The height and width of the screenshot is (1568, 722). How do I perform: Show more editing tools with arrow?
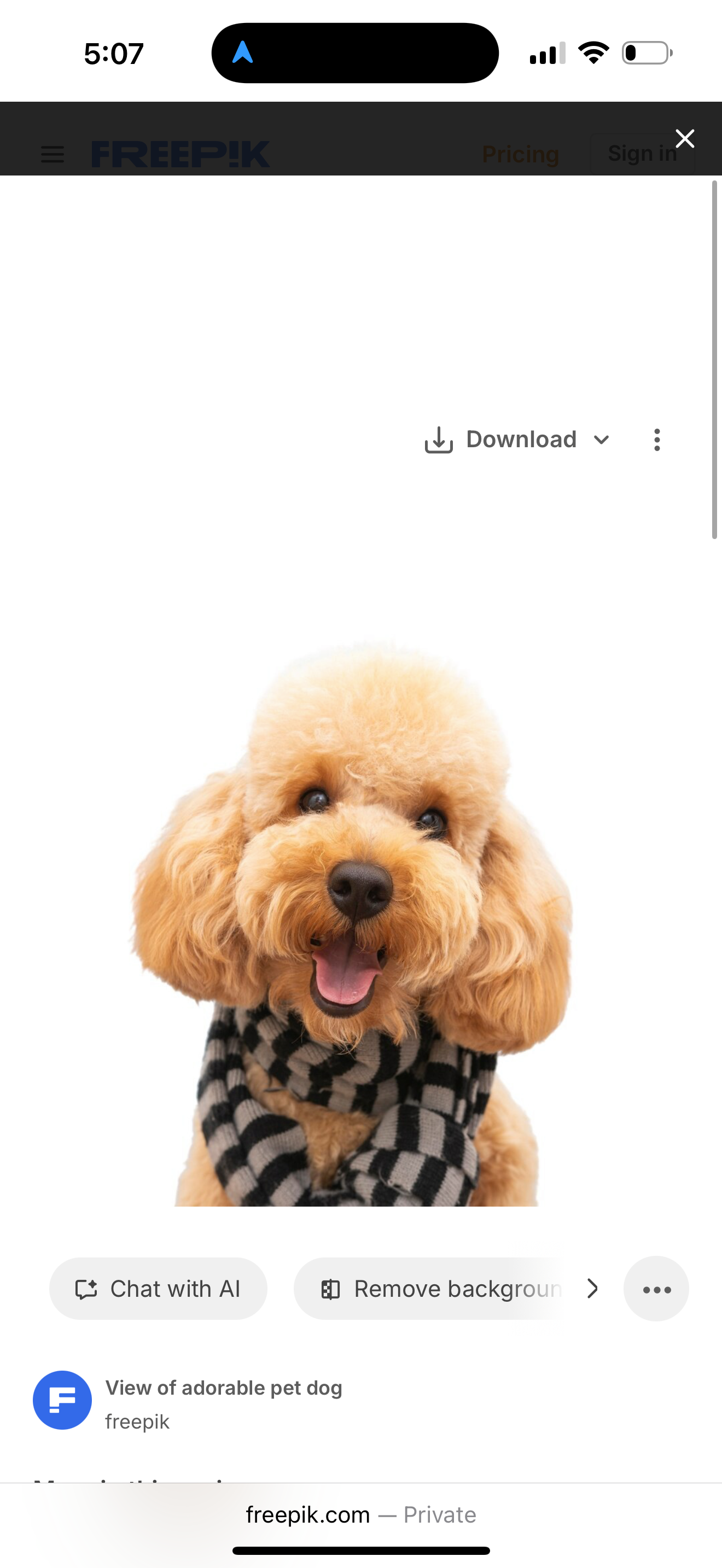click(x=592, y=1289)
